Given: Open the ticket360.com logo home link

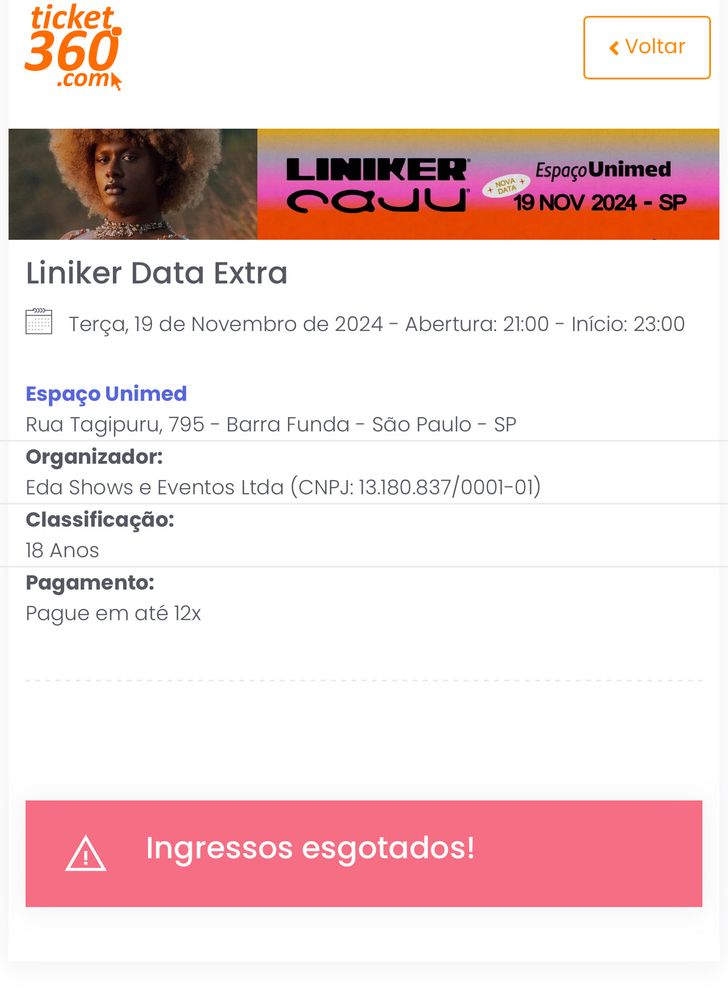Looking at the screenshot, I should pos(73,48).
